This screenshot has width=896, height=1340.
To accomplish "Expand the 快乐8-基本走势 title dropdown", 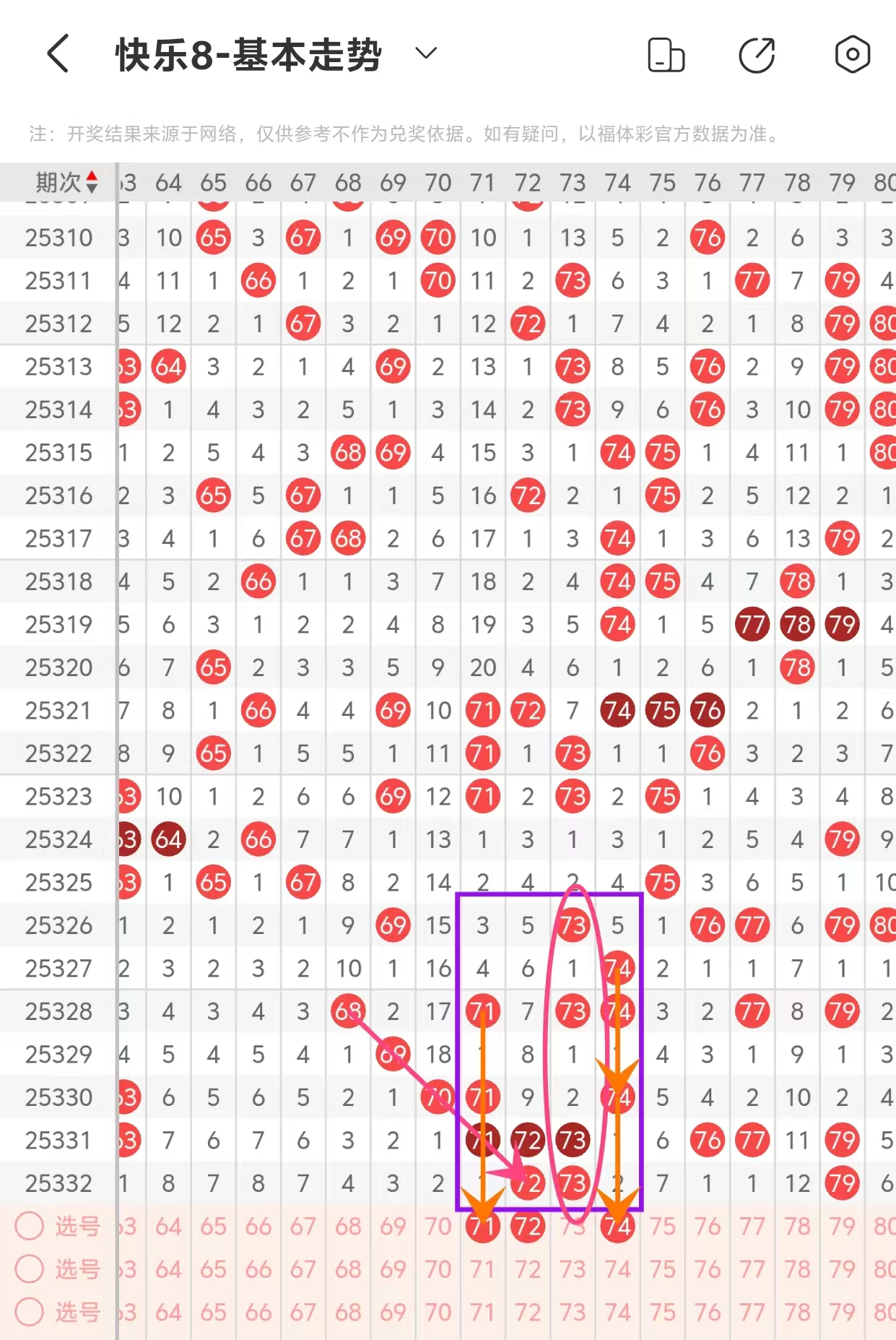I will click(x=426, y=53).
